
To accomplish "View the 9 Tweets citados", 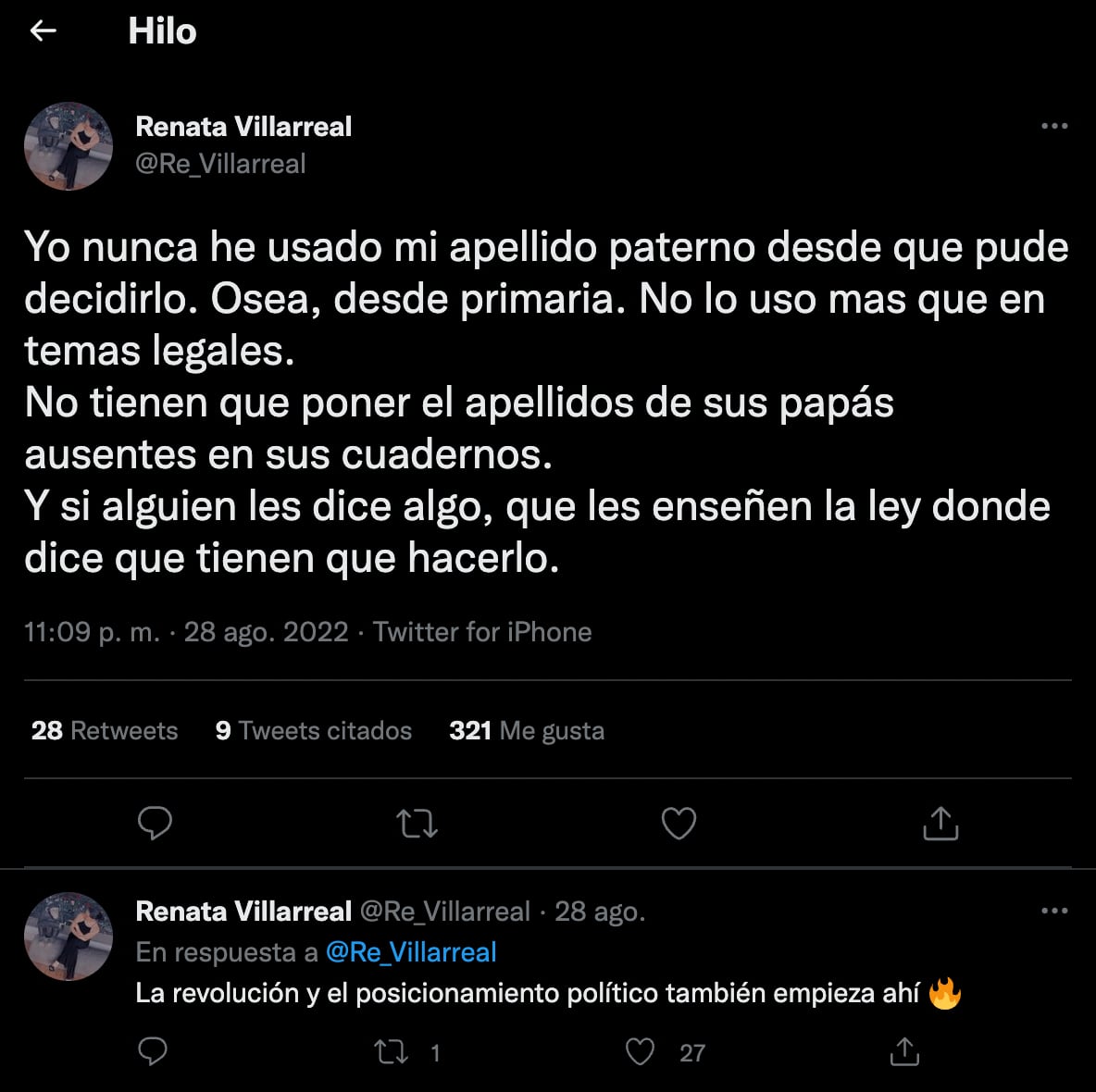I will (313, 731).
